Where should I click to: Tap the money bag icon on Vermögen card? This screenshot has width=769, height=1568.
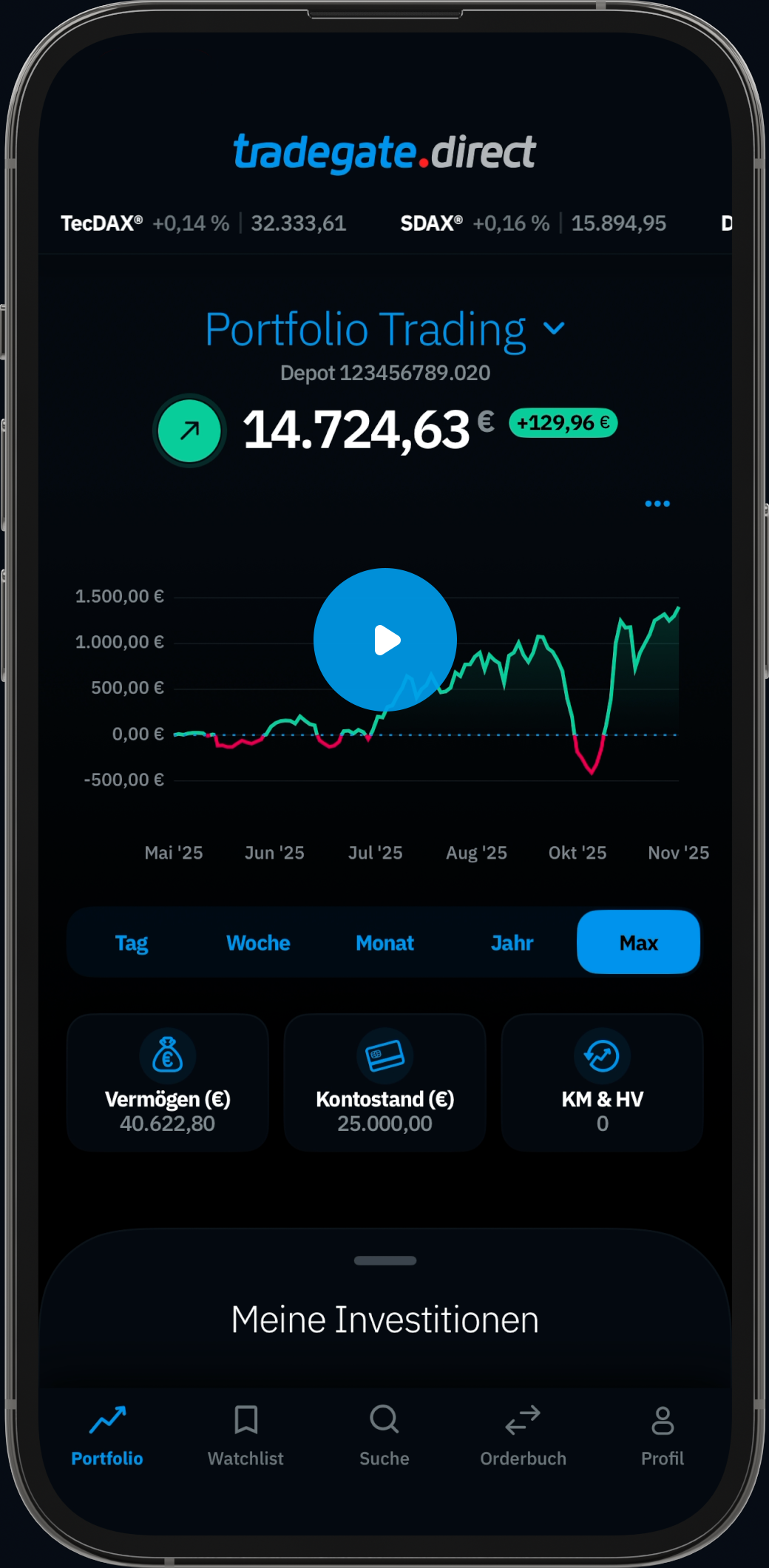pyautogui.click(x=167, y=1055)
